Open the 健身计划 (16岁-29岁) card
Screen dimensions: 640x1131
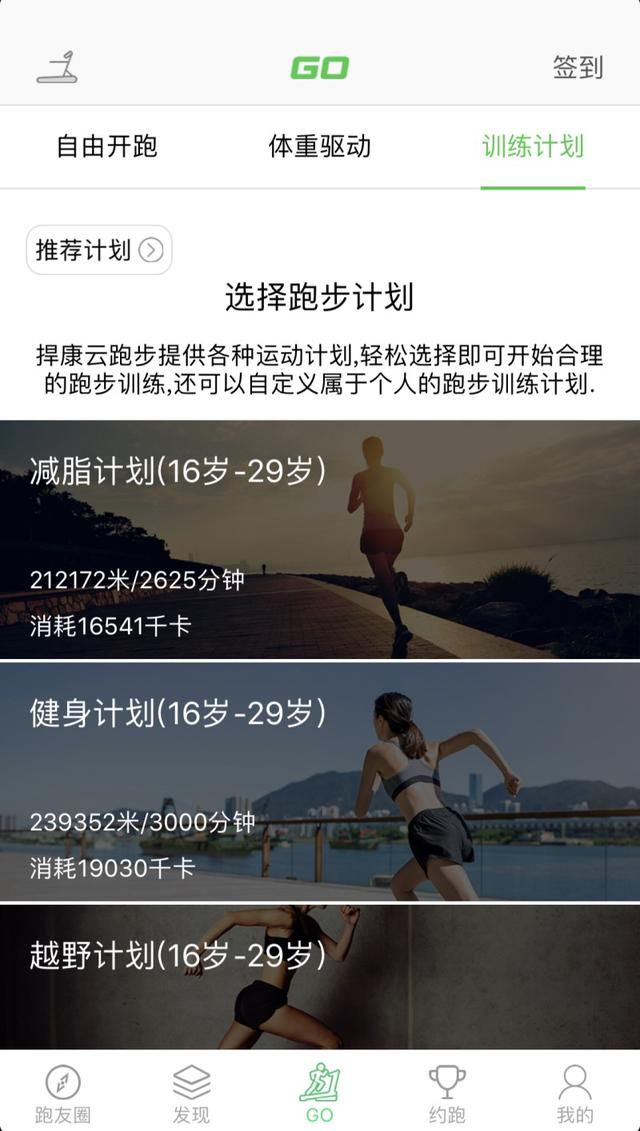(x=320, y=782)
